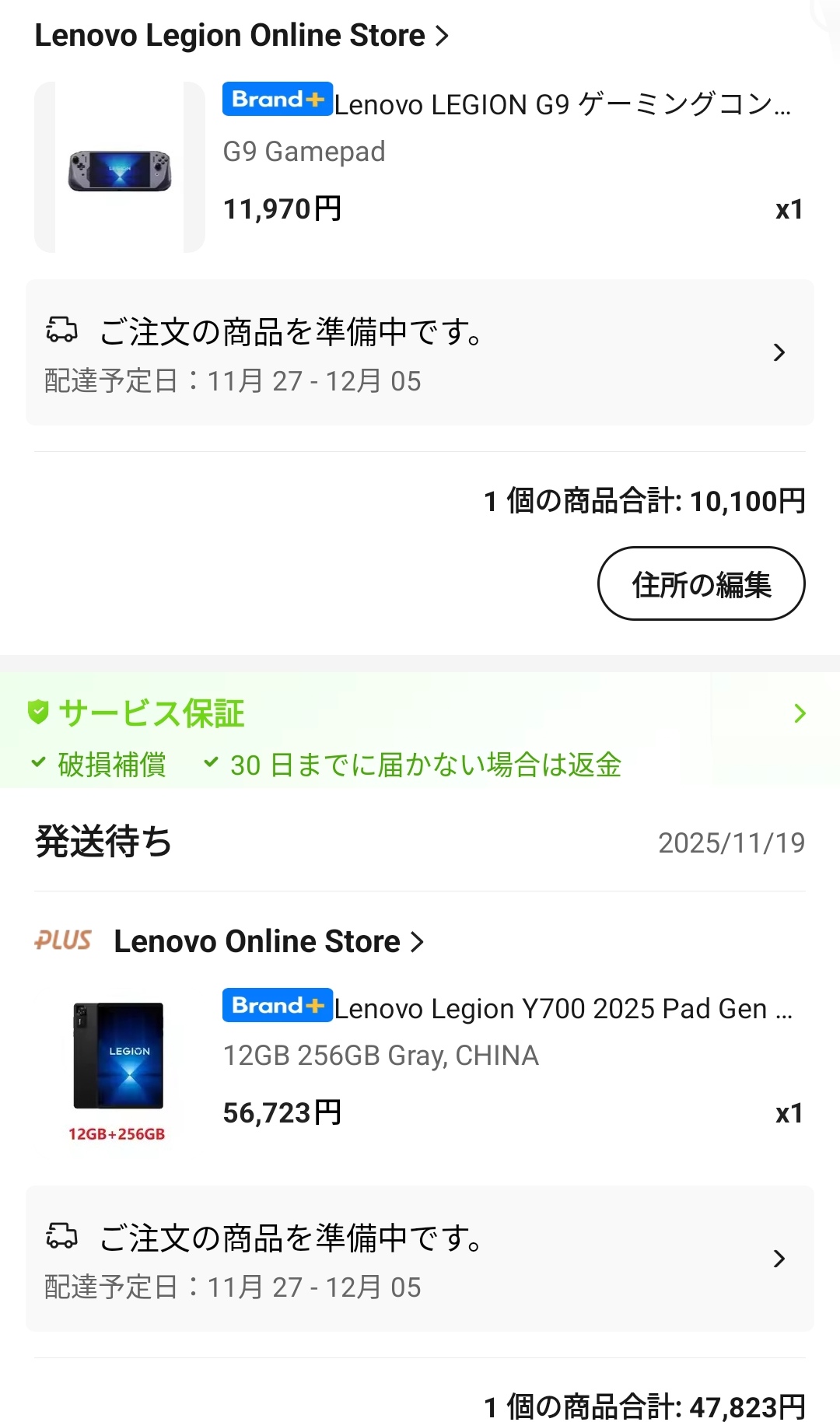Tap the 住所の編集 button
Image resolution: width=840 pixels, height=1422 pixels.
click(701, 583)
